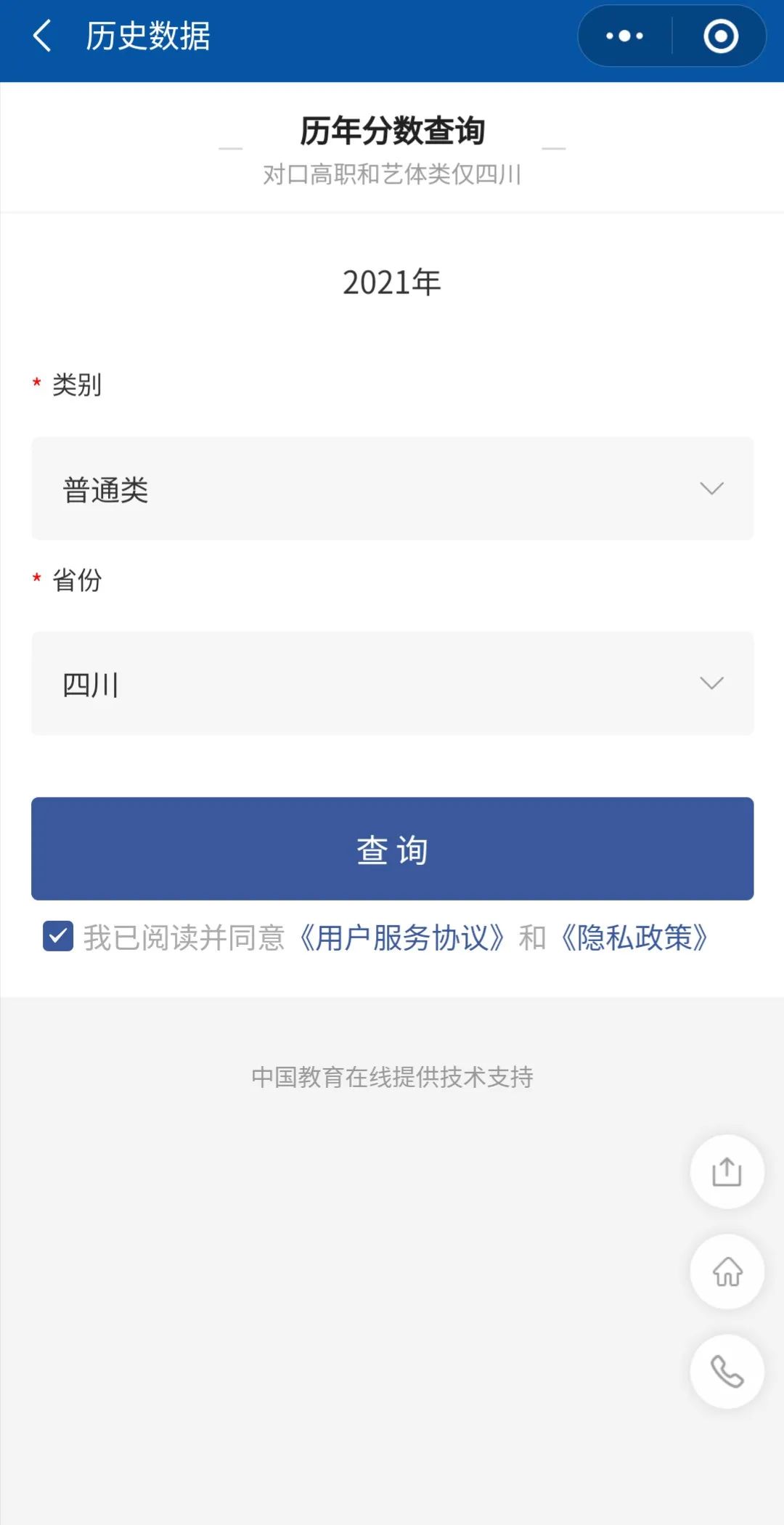The height and width of the screenshot is (1525, 784).
Task: Tap the 查询 button
Action: tap(392, 849)
